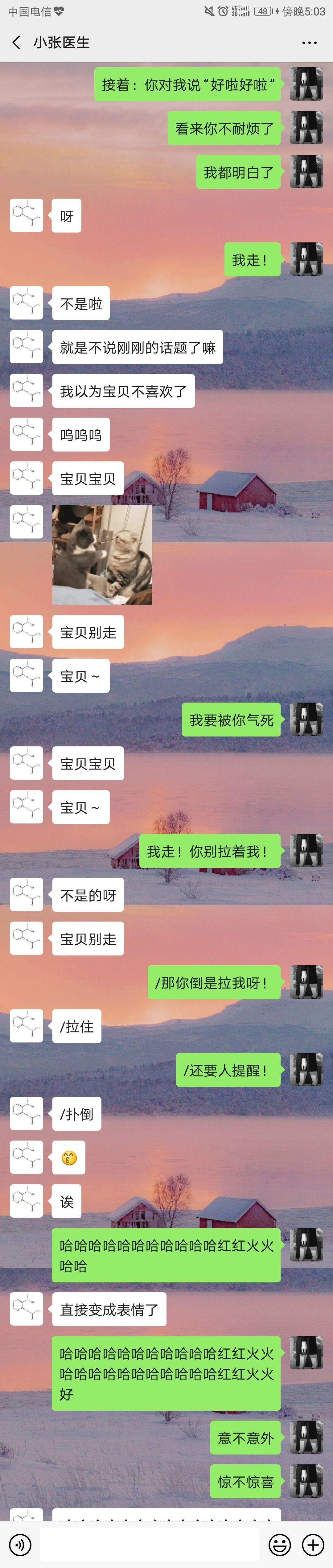Open the plus attachment menu
The height and width of the screenshot is (1568, 333).
pos(313,1544)
